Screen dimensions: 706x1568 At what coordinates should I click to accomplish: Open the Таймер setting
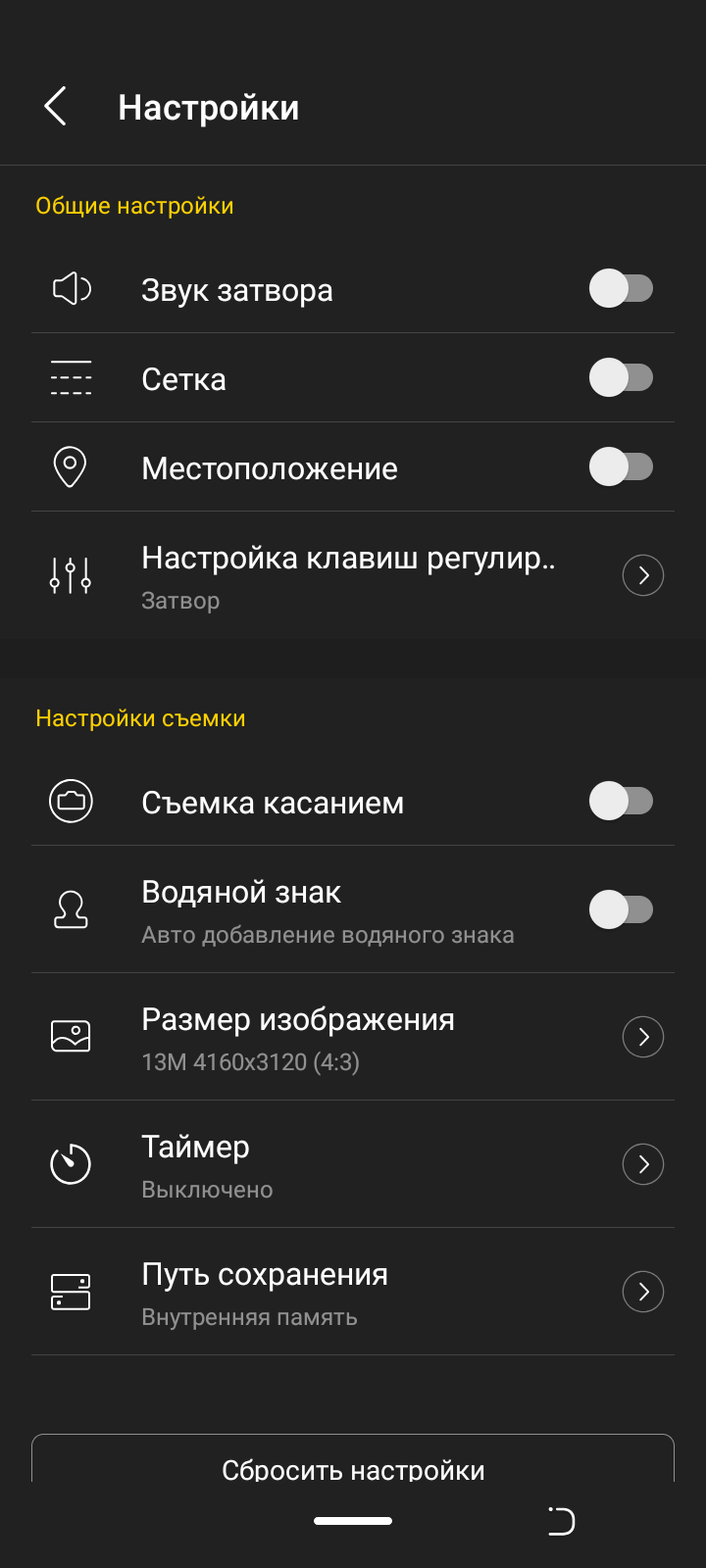tap(643, 1164)
